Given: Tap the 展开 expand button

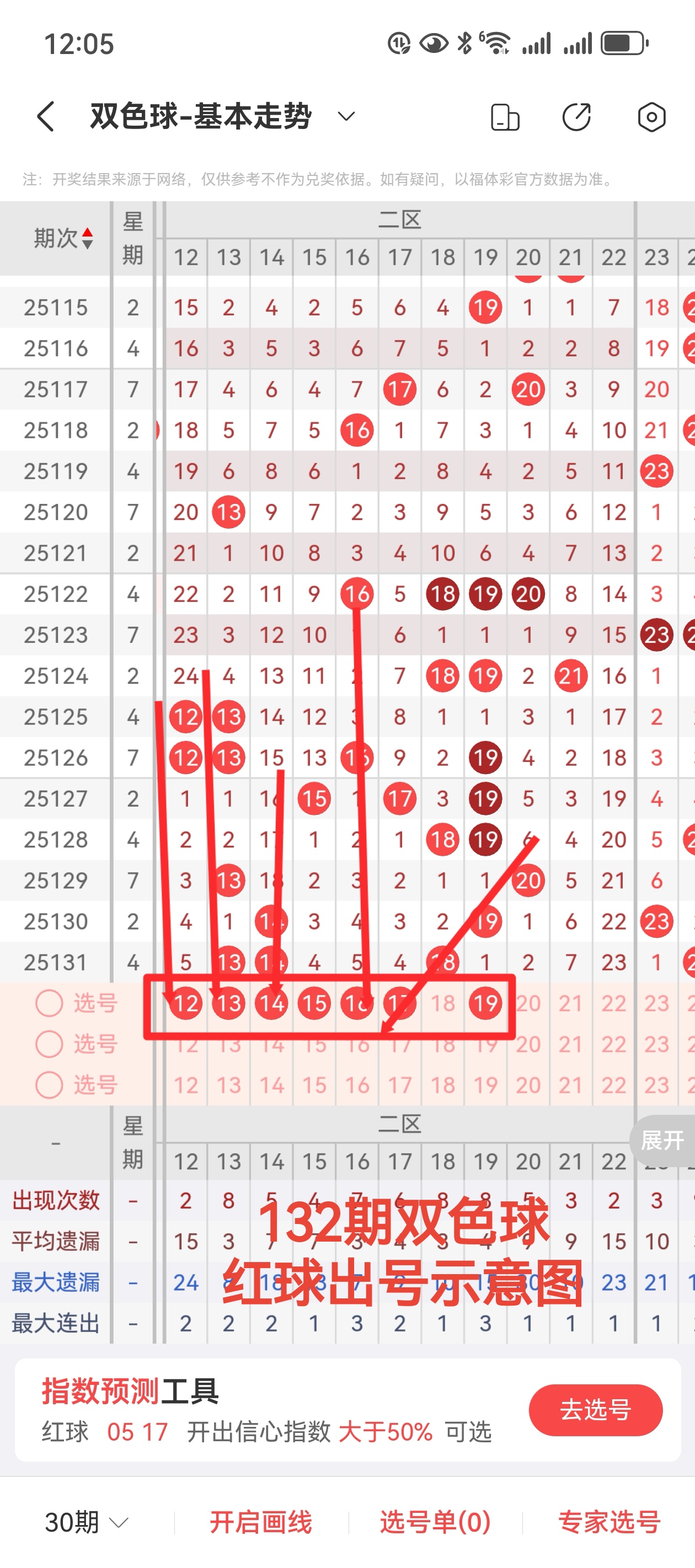Looking at the screenshot, I should [x=662, y=1140].
